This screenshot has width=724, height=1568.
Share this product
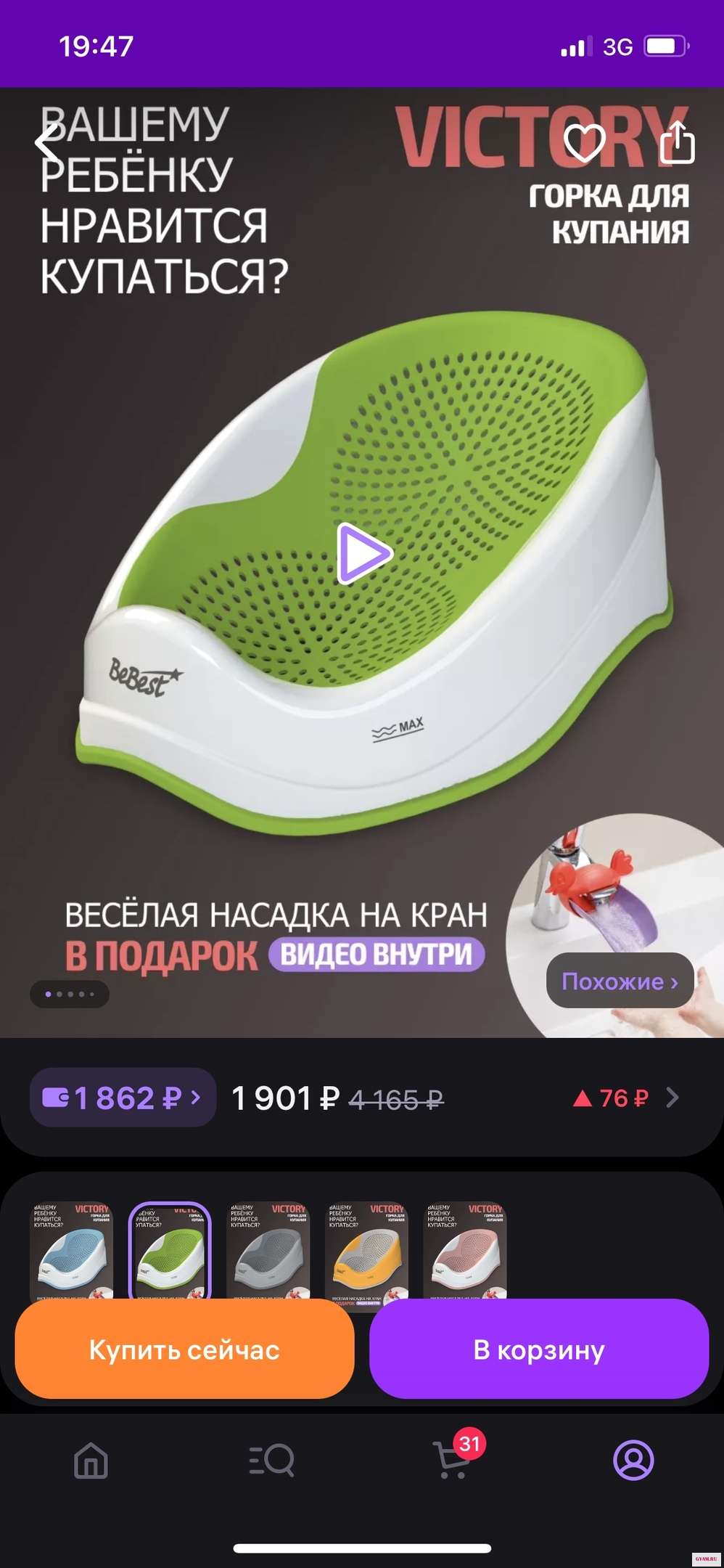pyautogui.click(x=677, y=143)
